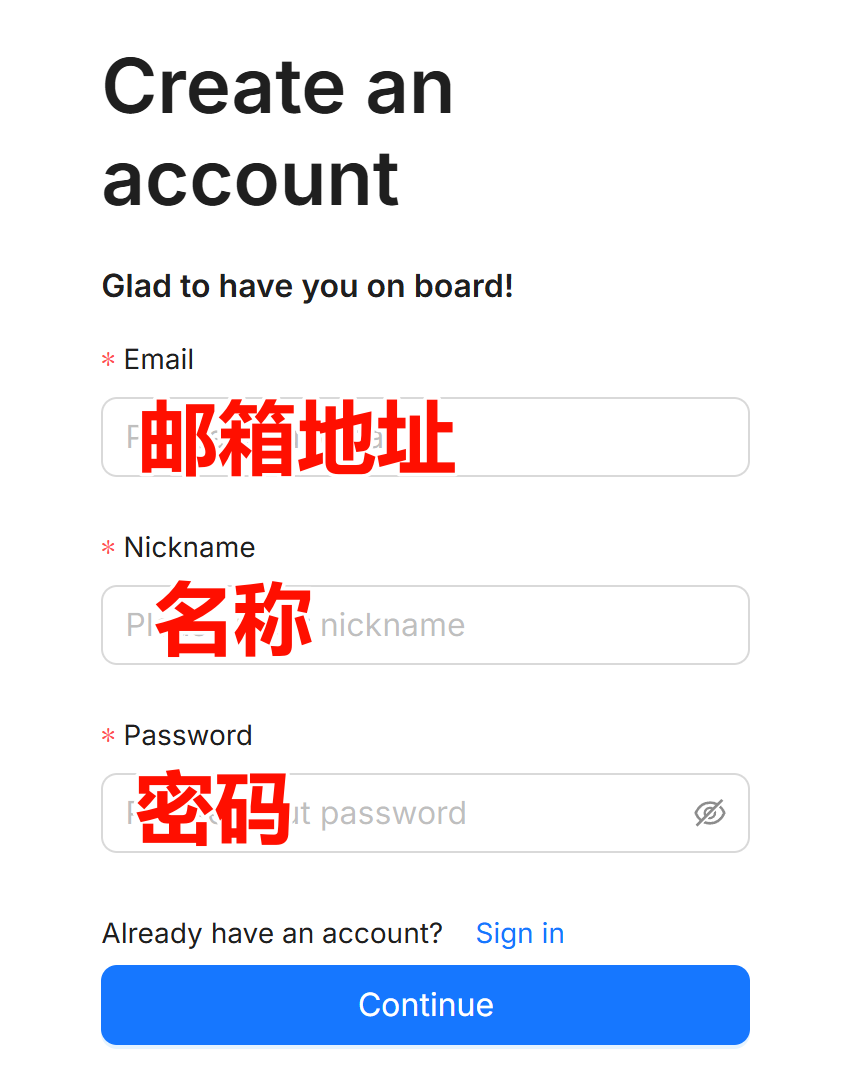Open the Sign in link
Viewport: 855px width, 1089px height.
(x=519, y=933)
